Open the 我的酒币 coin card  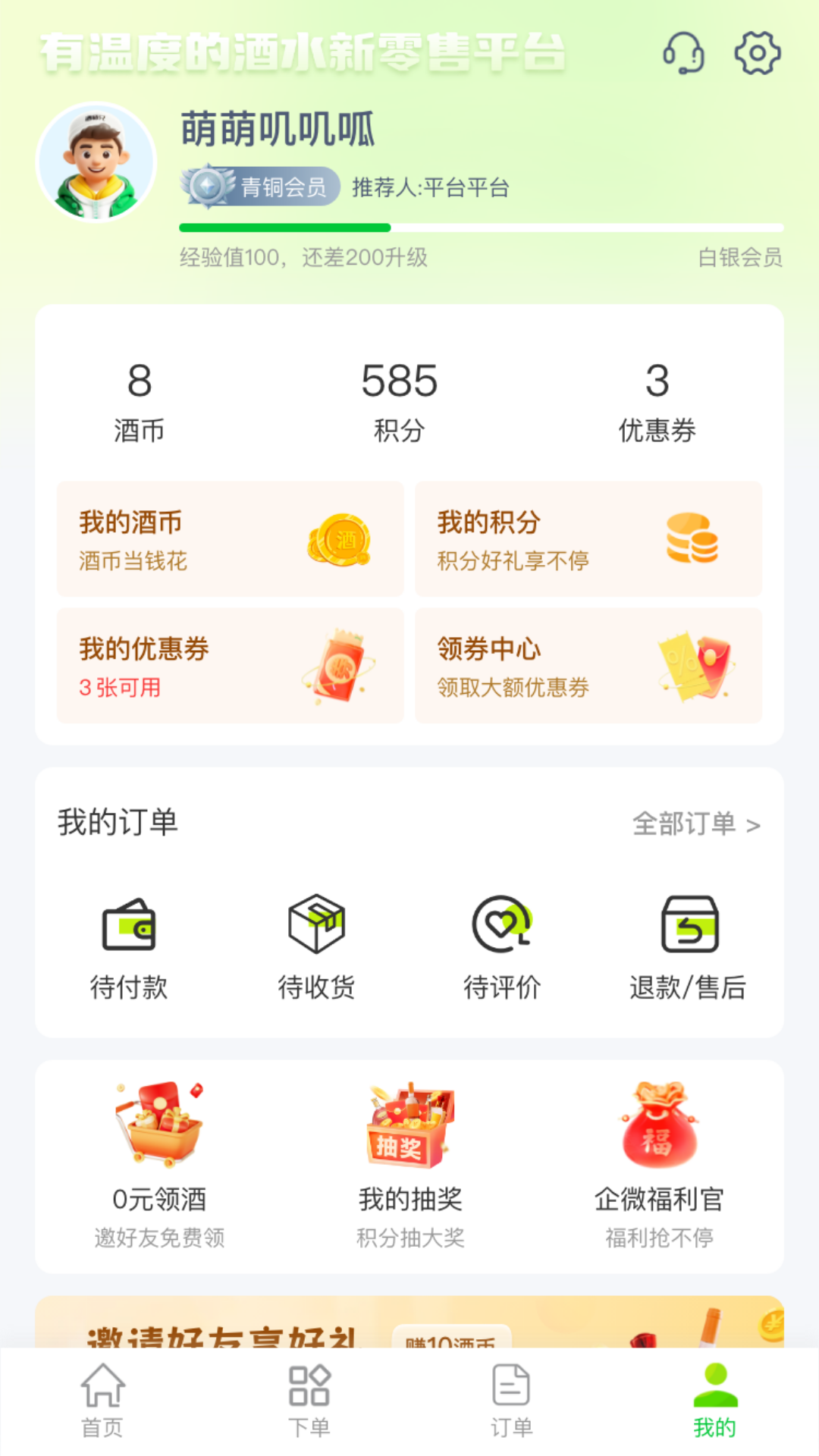(231, 538)
